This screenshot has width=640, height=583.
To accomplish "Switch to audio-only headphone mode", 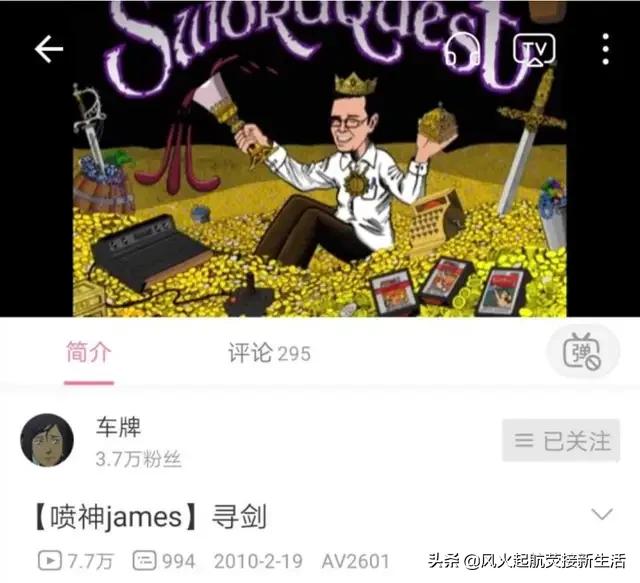I will pos(461,49).
